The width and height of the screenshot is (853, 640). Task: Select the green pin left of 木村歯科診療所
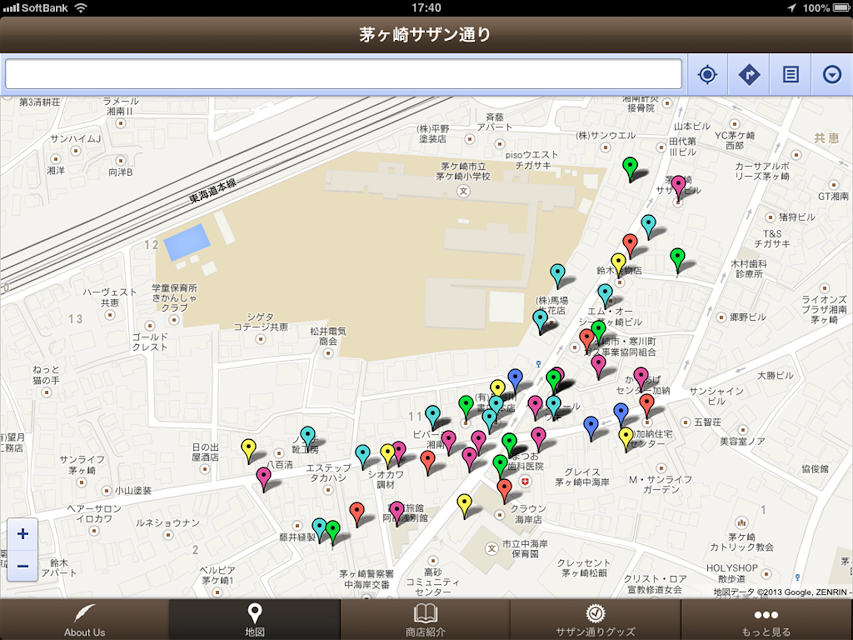tap(677, 259)
